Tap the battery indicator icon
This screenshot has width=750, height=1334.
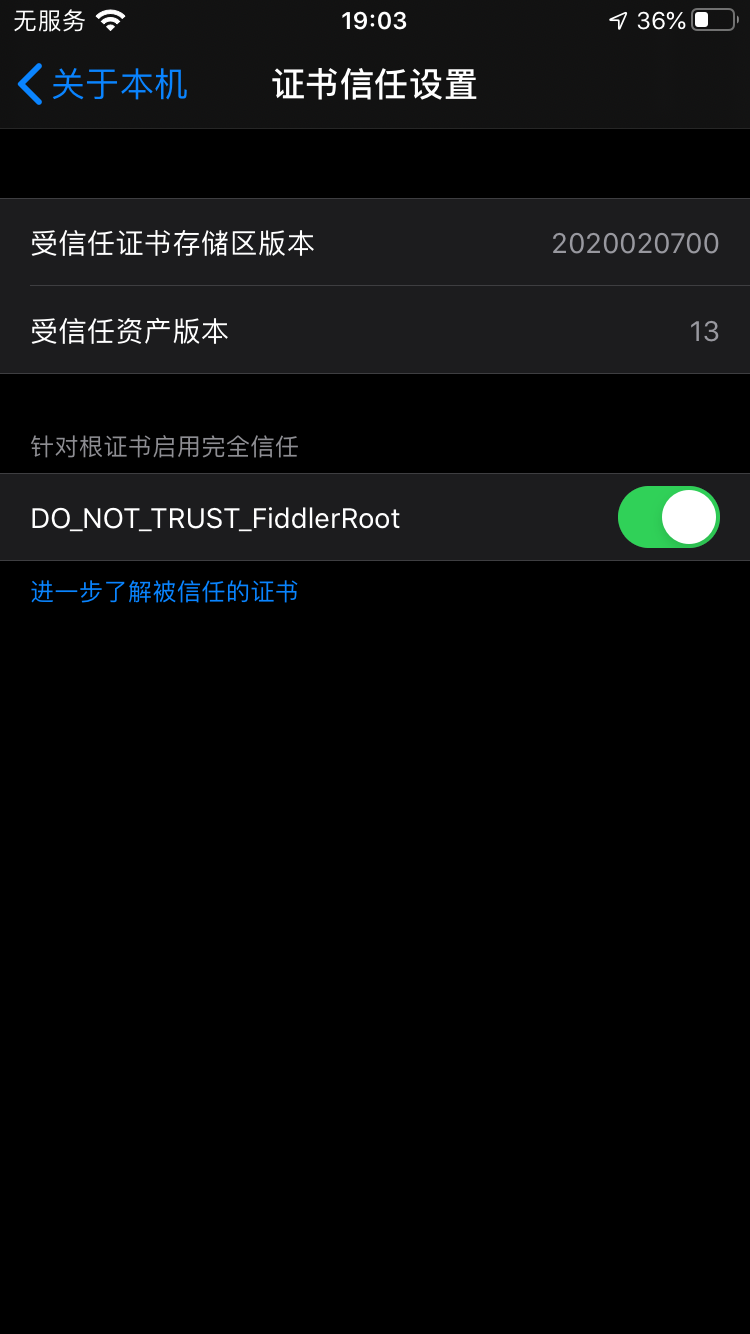712,19
